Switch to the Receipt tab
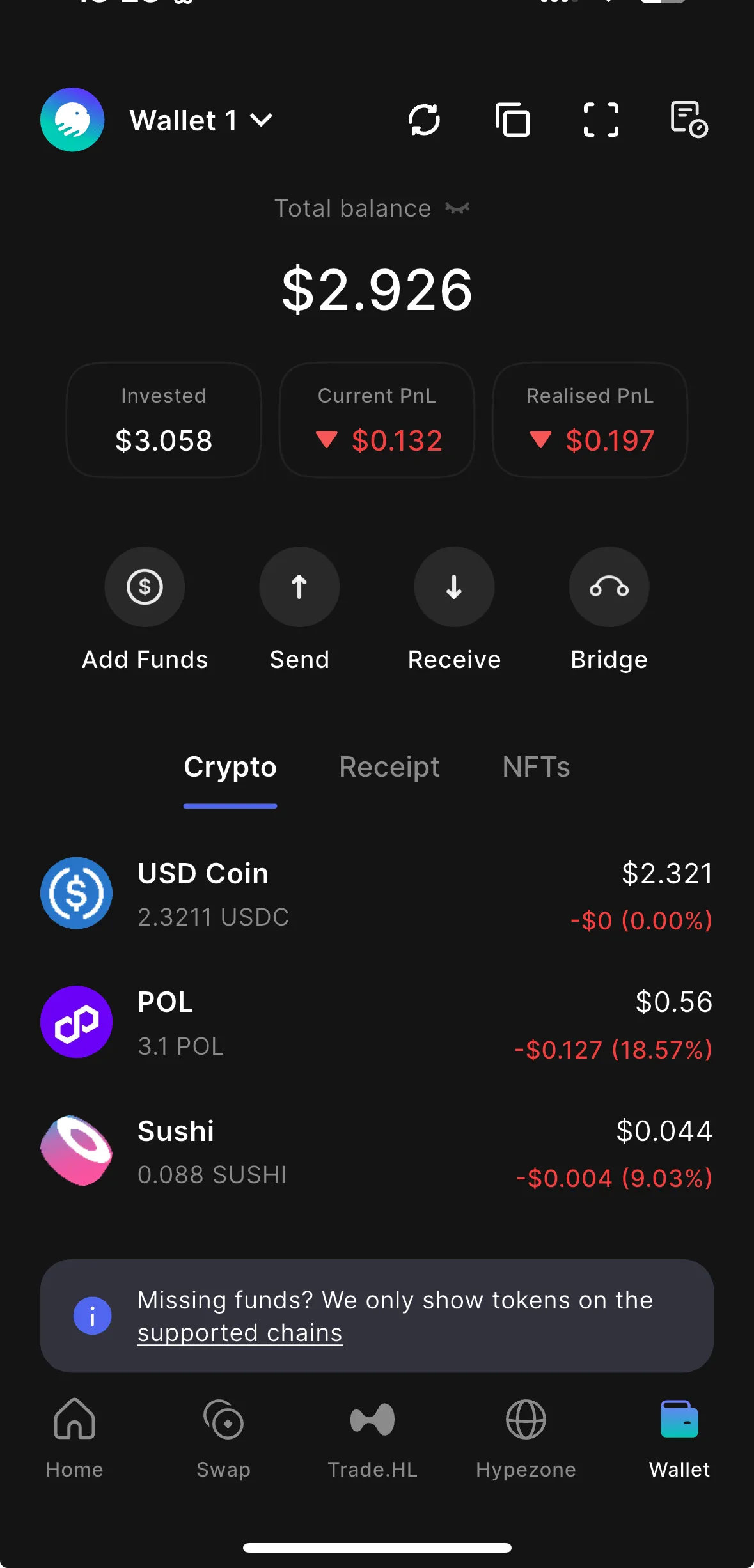This screenshot has height=1568, width=754. tap(389, 767)
